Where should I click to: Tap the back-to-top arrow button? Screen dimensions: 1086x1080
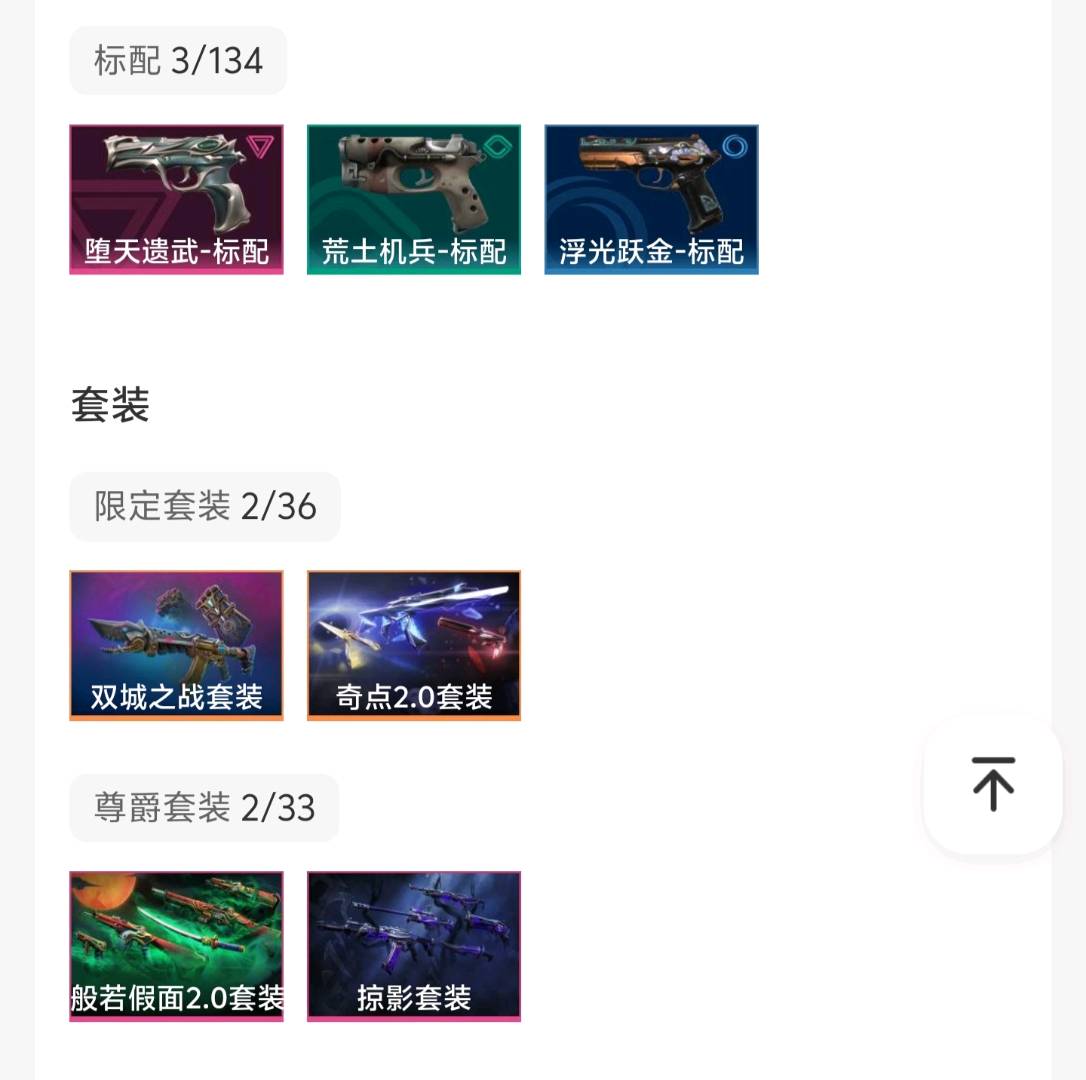[992, 784]
